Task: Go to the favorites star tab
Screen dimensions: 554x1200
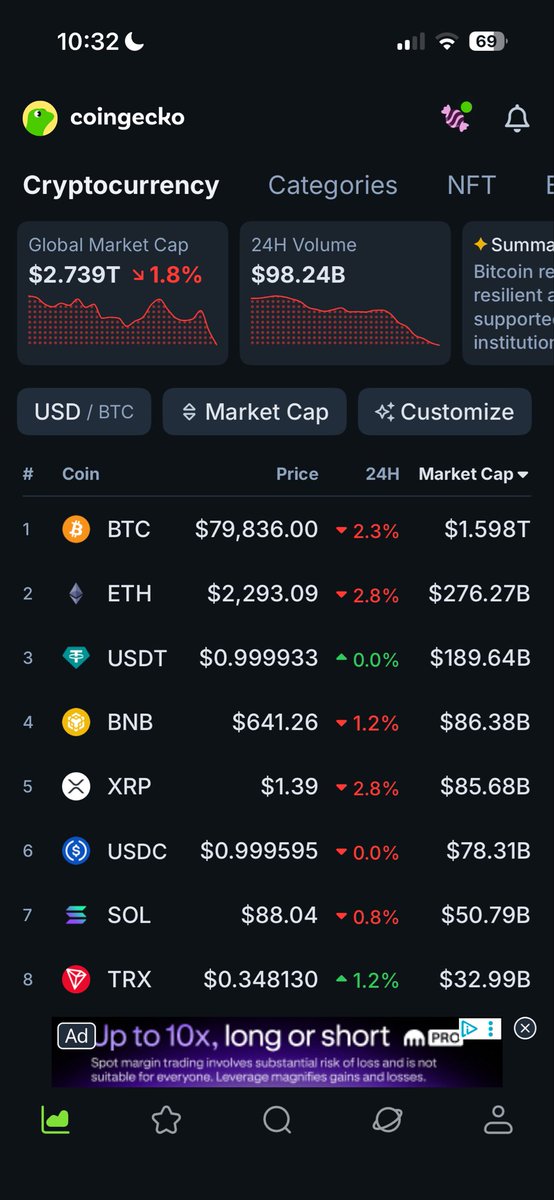Action: pos(166,1120)
